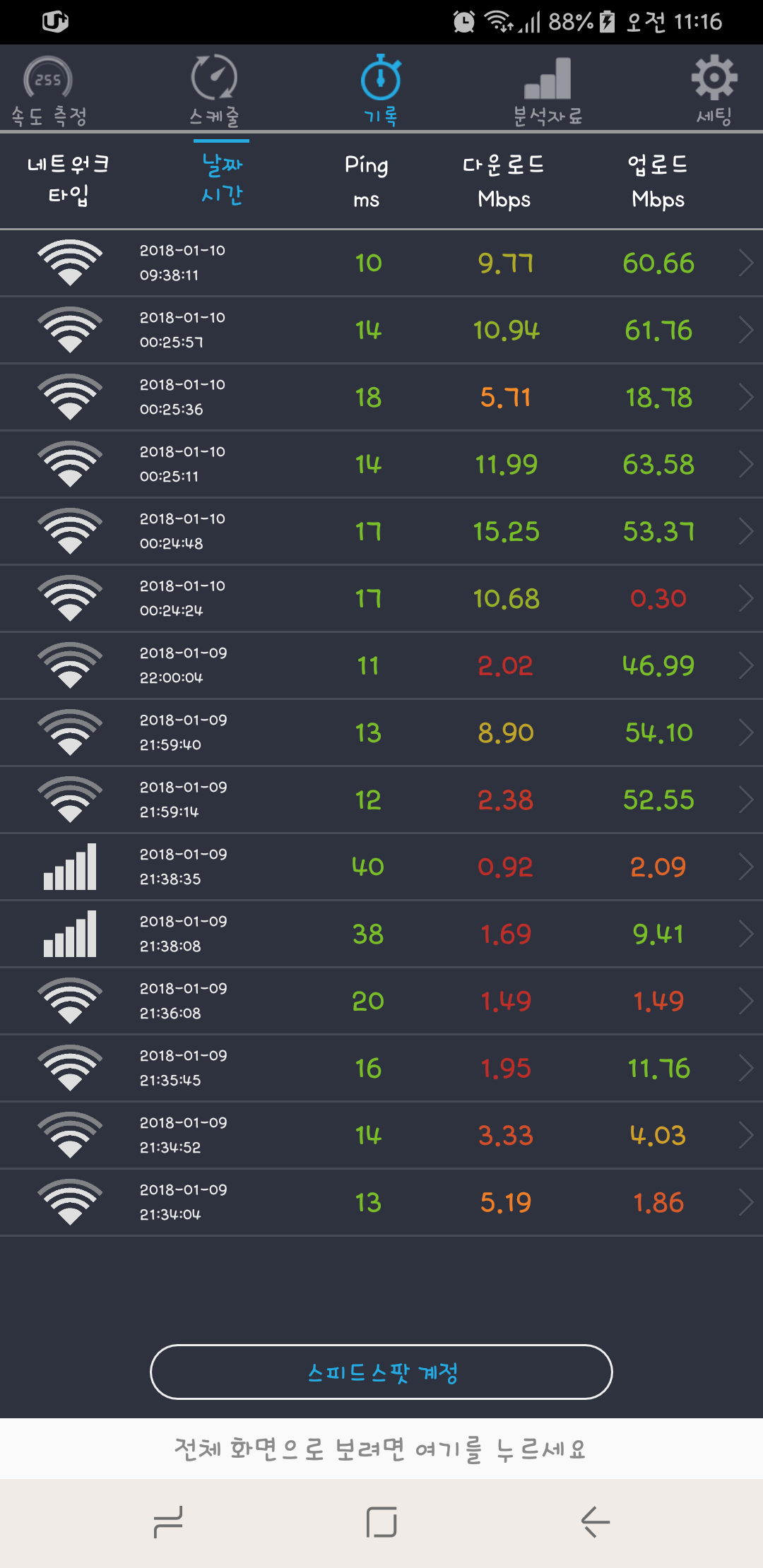Viewport: 763px width, 1568px height.
Task: View the 2018-01-10 00:25:36 result details
Action: pos(381,397)
